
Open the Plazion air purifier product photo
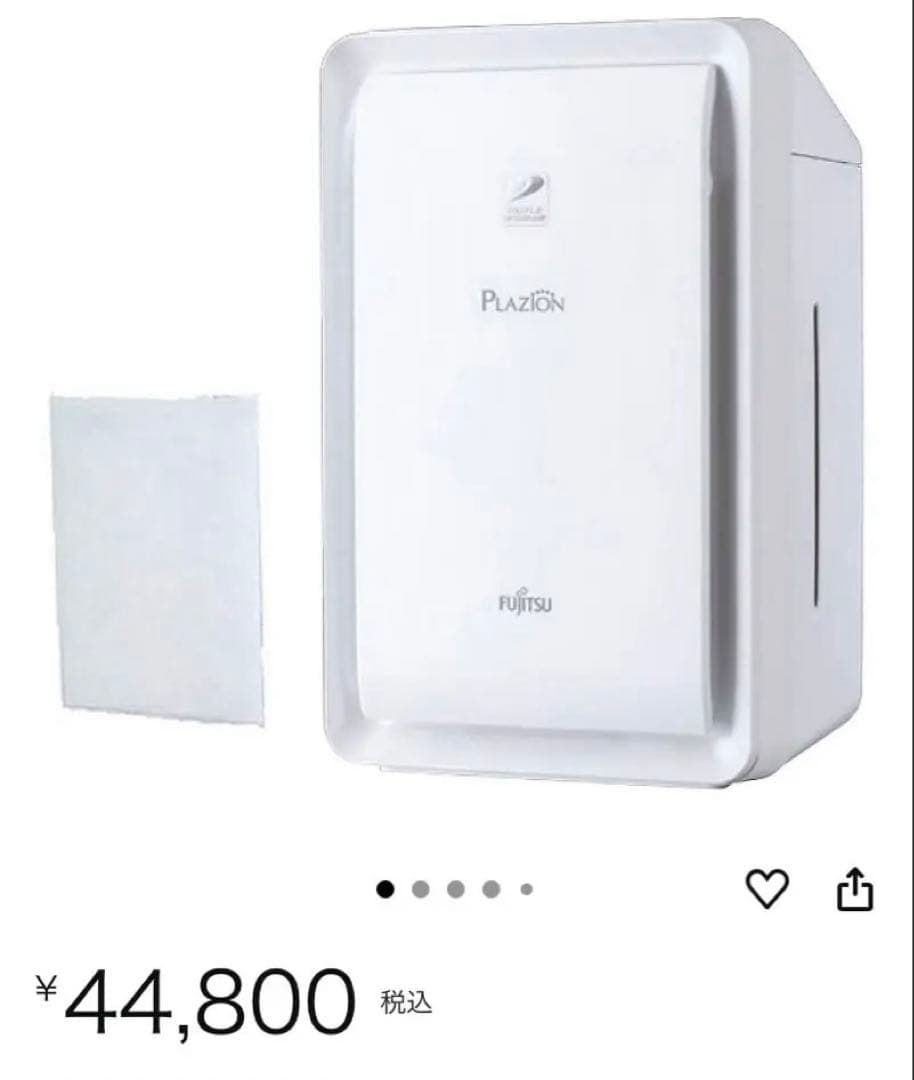(590, 400)
